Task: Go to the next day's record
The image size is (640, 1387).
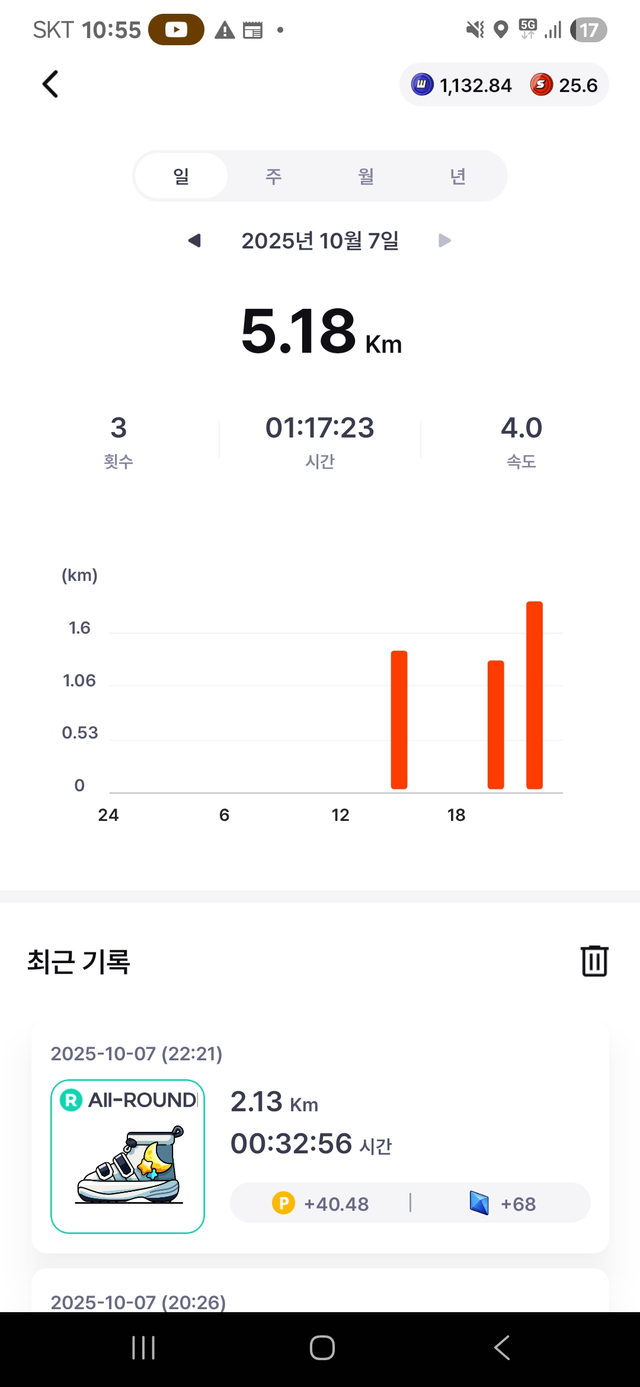Action: pyautogui.click(x=445, y=241)
